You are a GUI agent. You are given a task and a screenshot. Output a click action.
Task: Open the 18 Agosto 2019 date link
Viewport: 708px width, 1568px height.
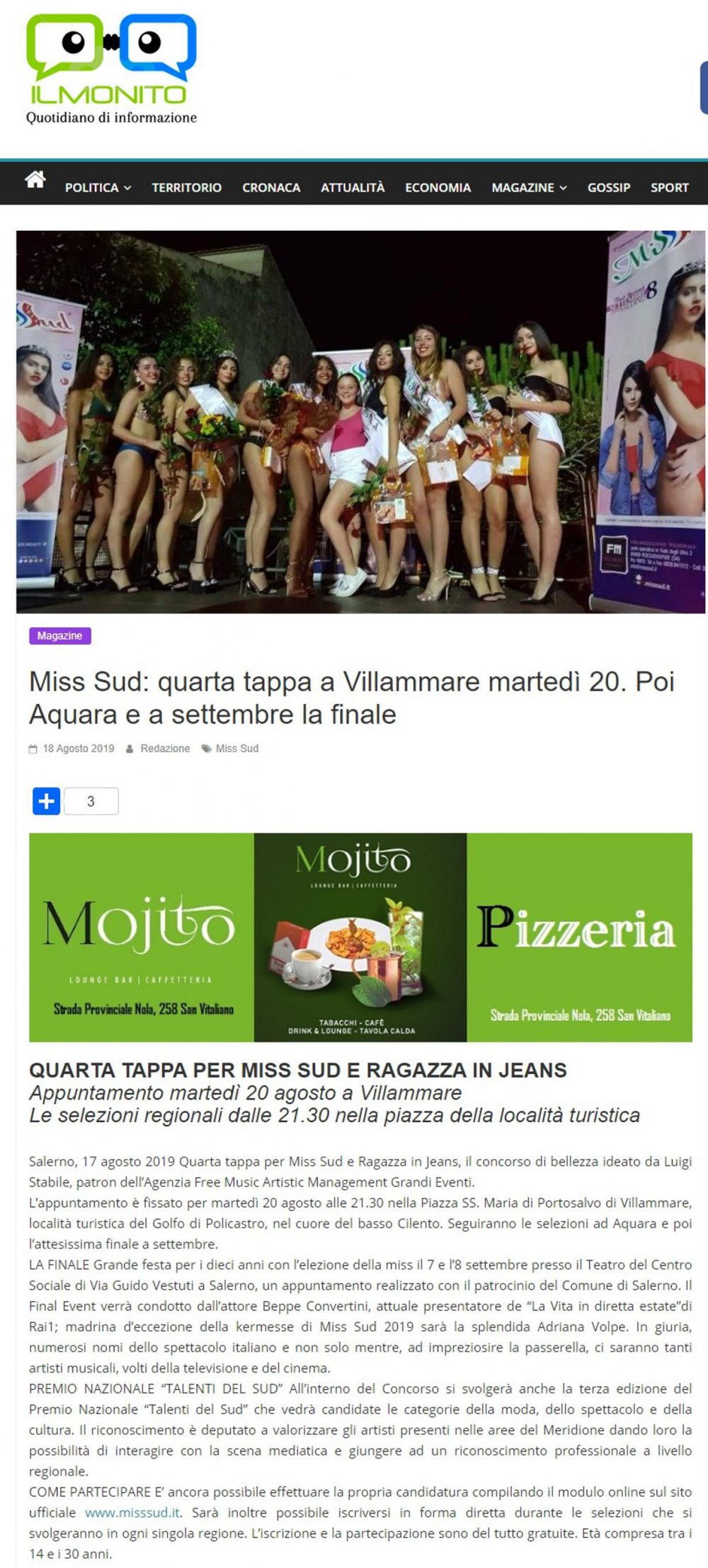click(78, 749)
